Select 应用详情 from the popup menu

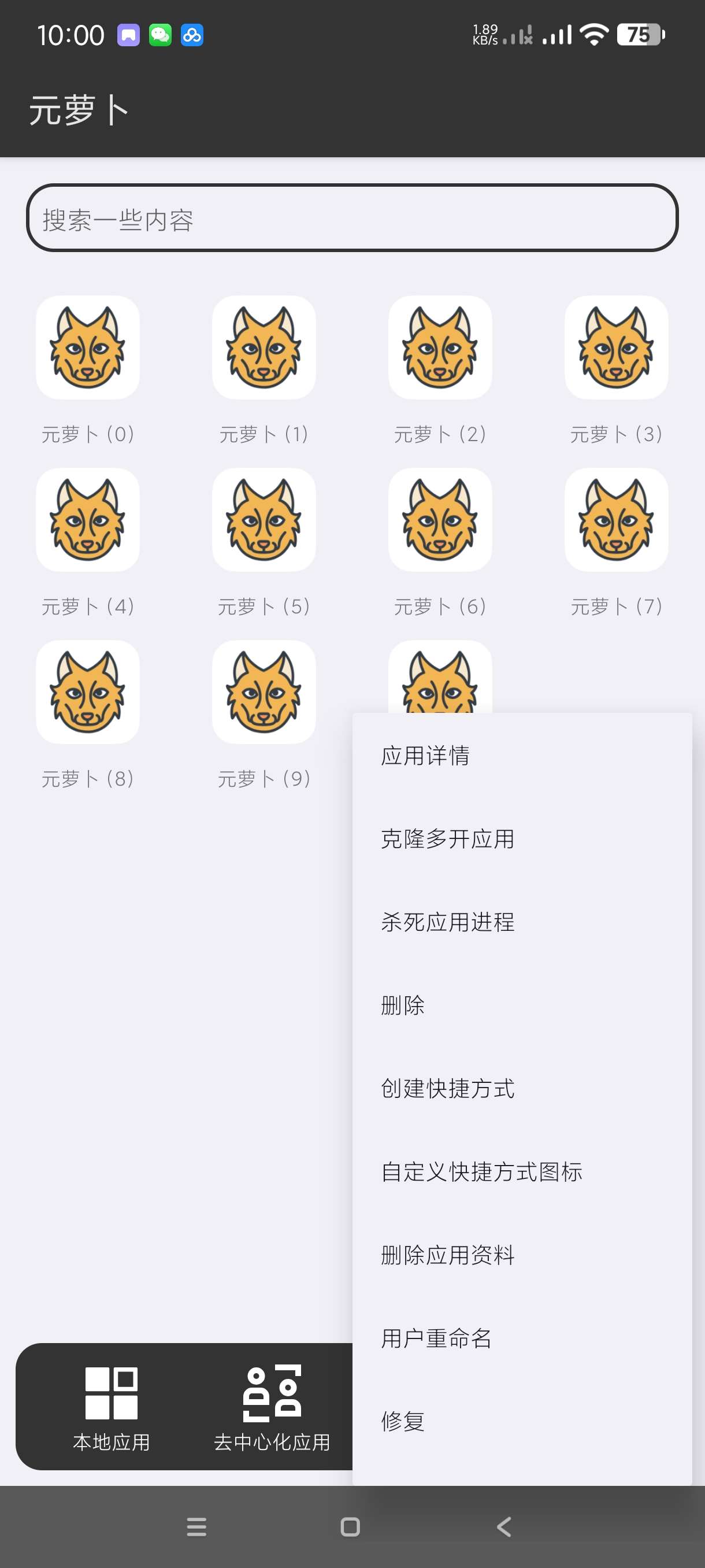[x=426, y=756]
